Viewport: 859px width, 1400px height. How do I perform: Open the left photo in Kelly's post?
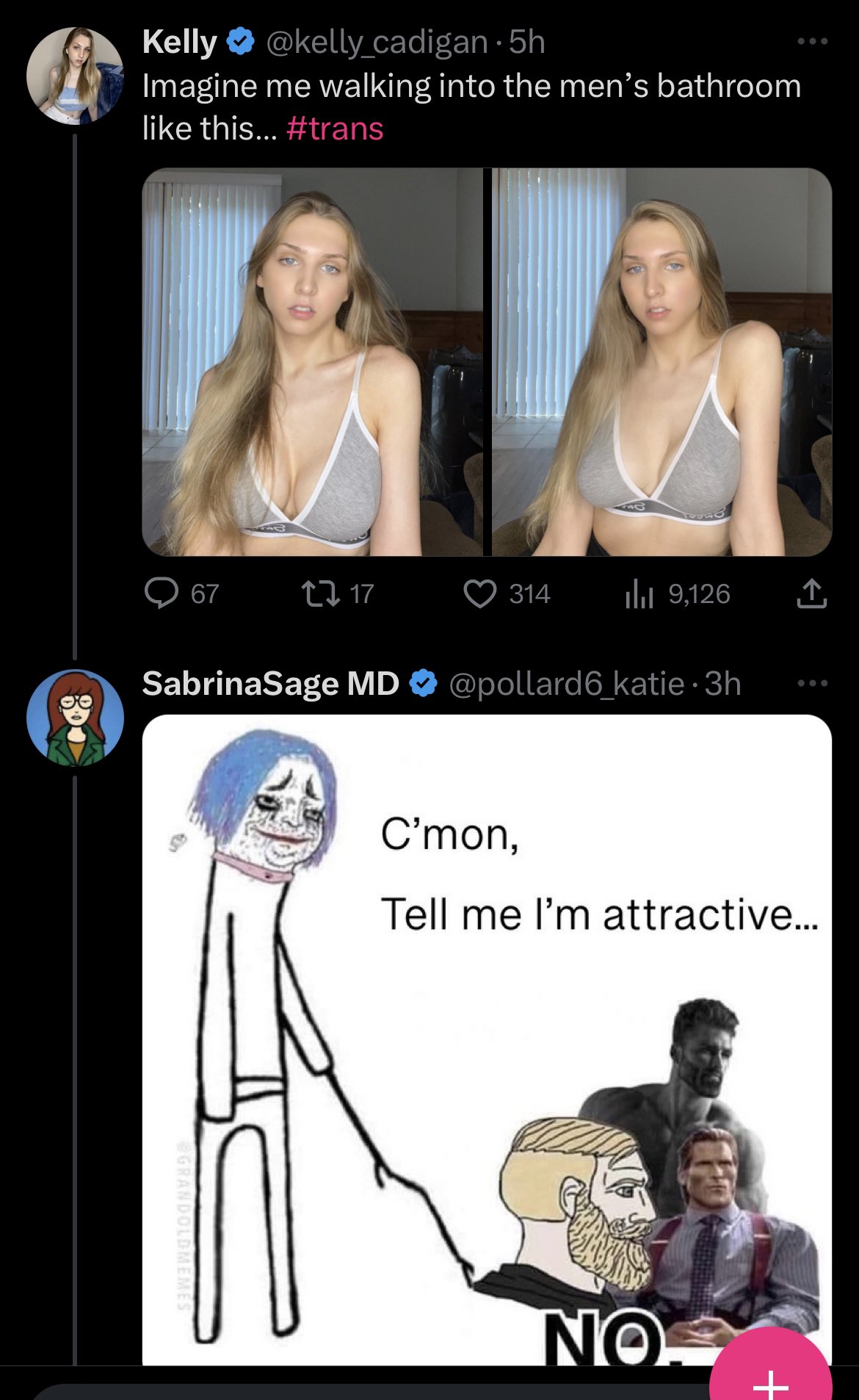tap(312, 361)
